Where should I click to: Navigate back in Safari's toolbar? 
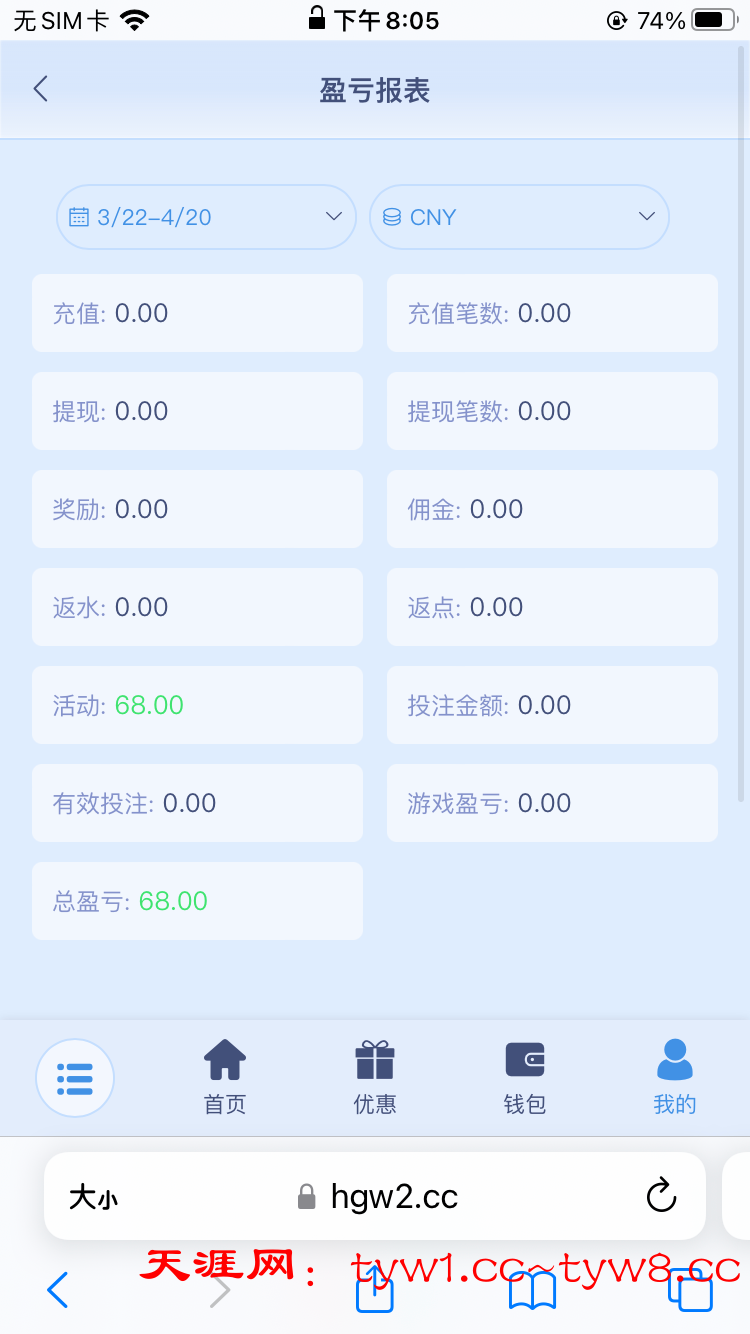[x=58, y=1290]
